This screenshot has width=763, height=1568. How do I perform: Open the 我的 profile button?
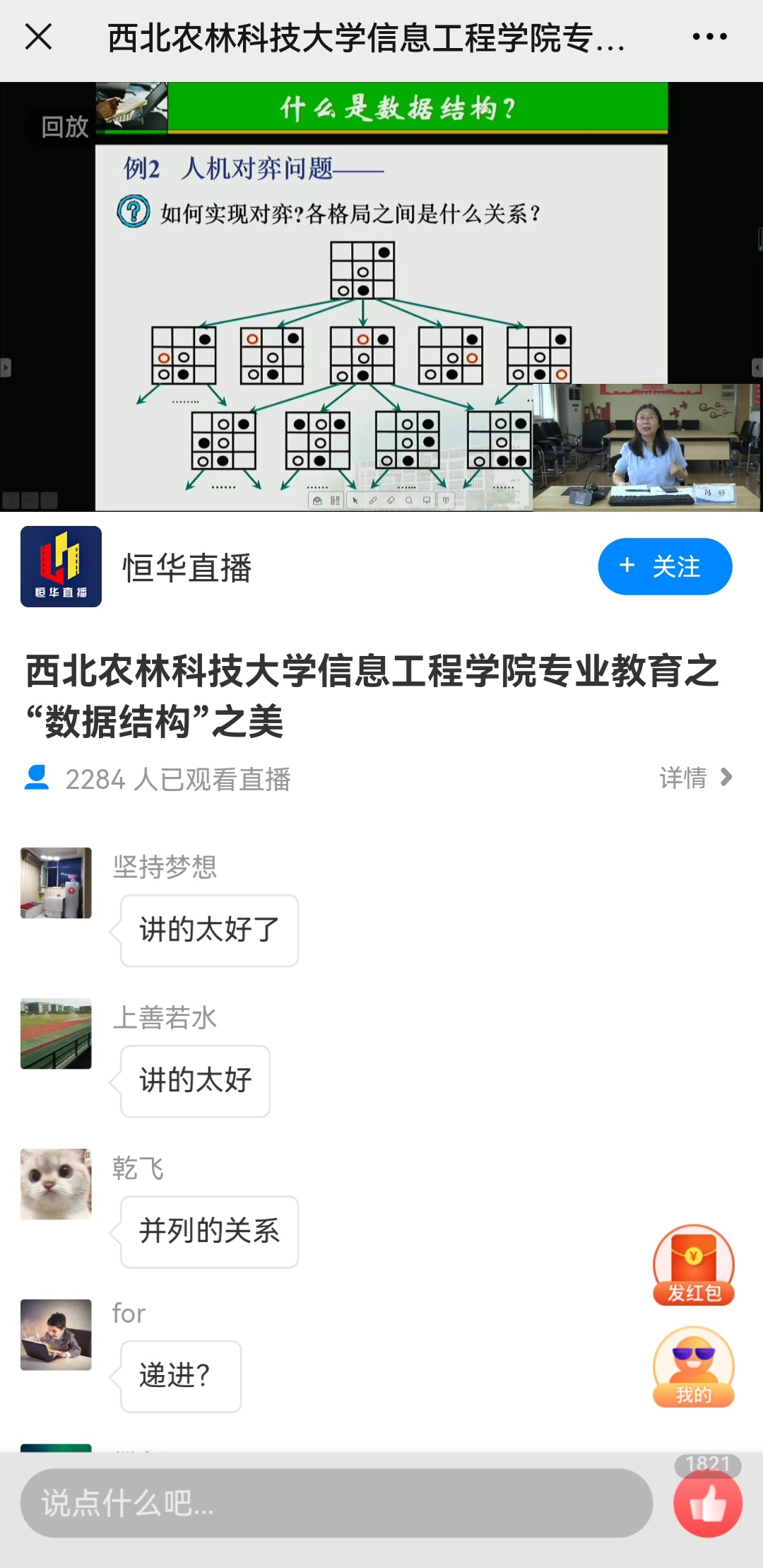click(694, 1367)
